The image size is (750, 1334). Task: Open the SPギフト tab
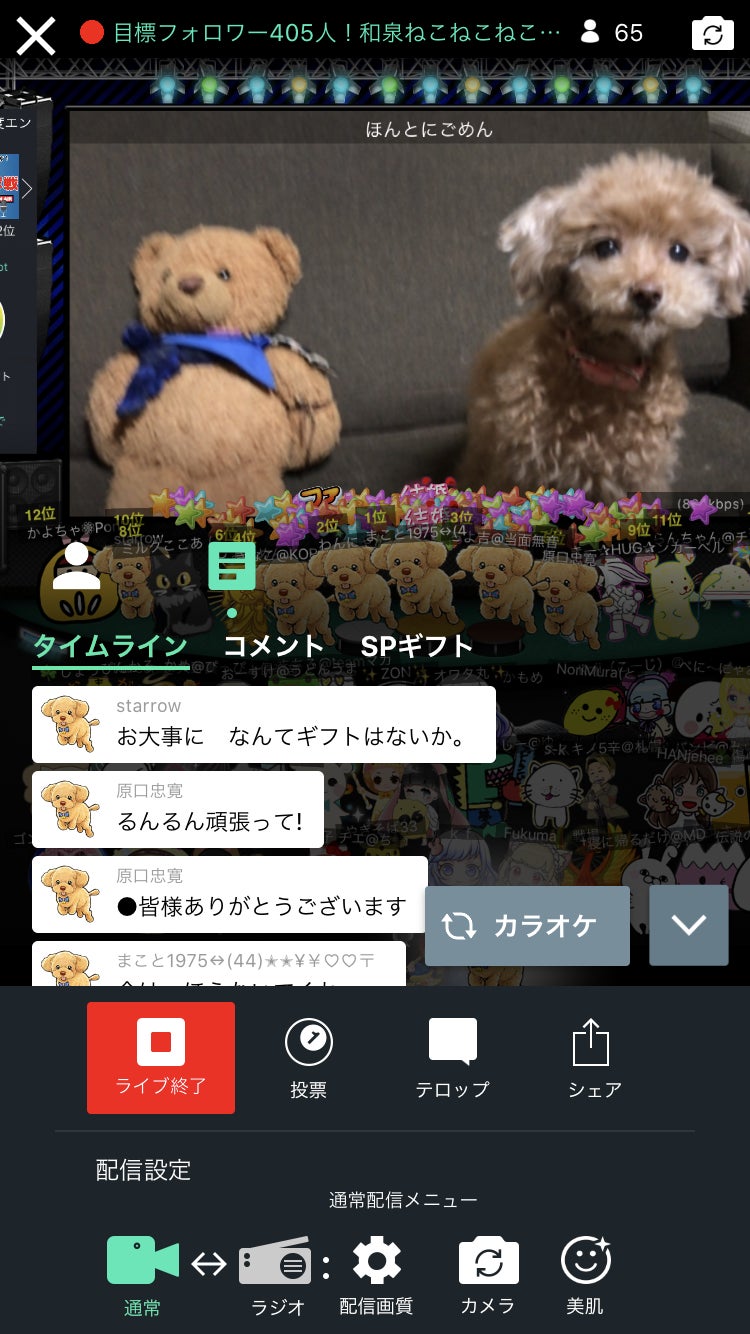point(416,647)
